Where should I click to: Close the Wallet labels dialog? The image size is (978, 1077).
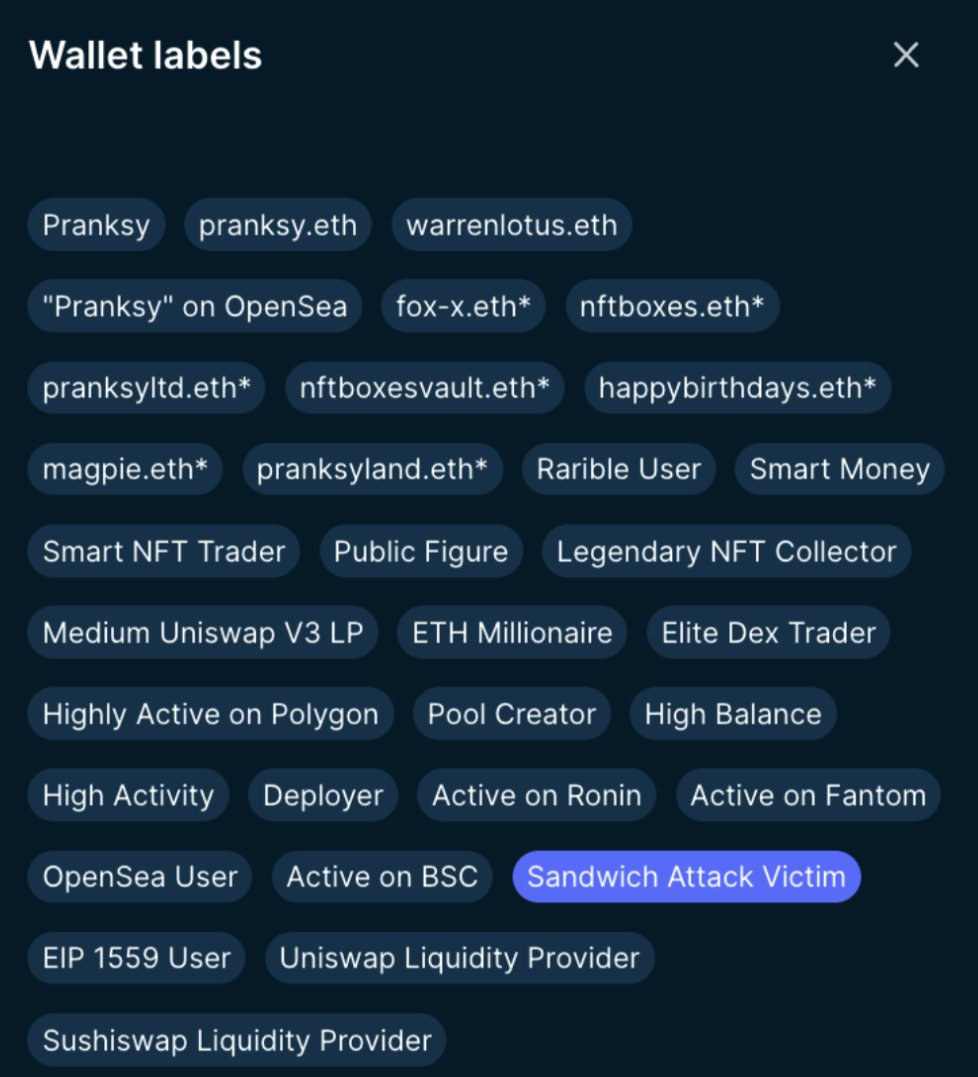[905, 55]
